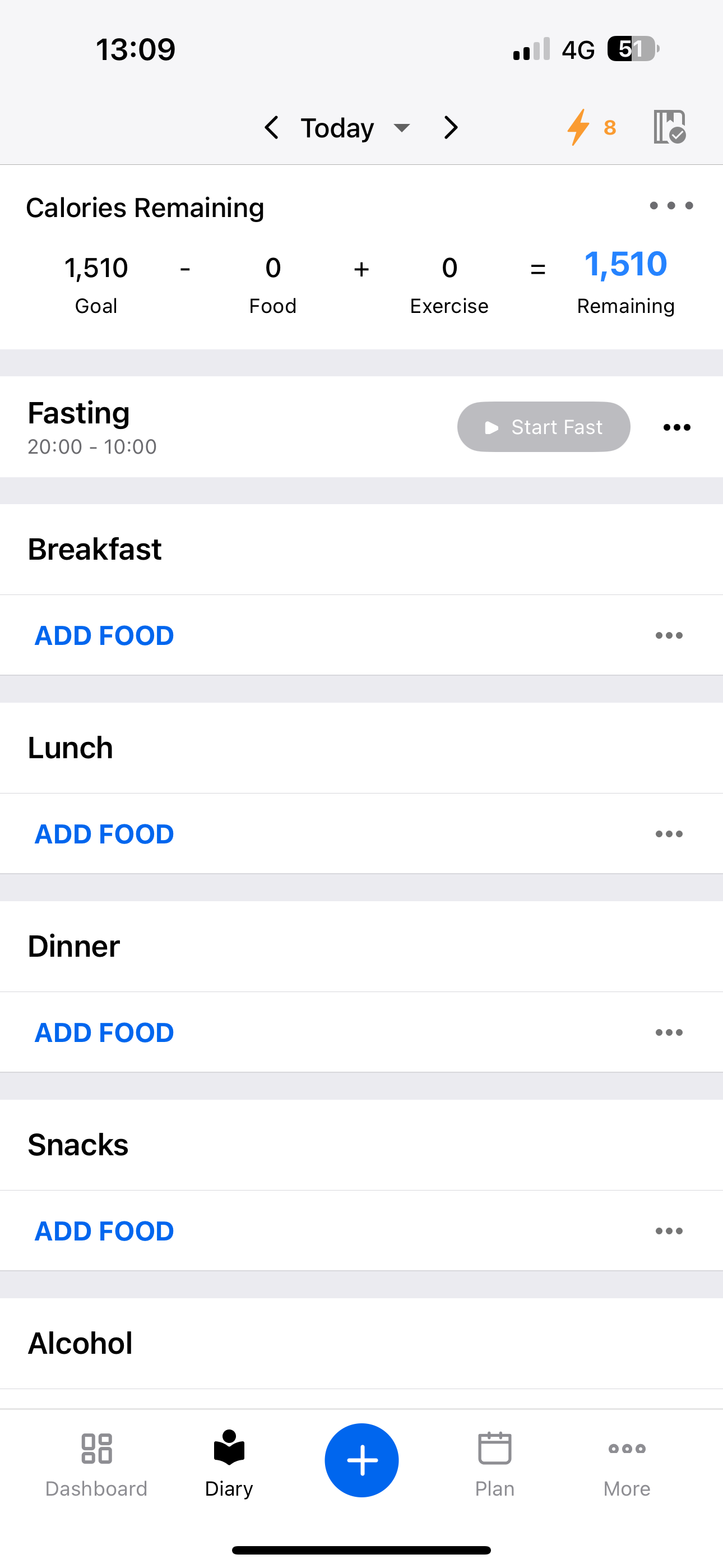Start a fast
The width and height of the screenshot is (723, 1568).
point(544,427)
